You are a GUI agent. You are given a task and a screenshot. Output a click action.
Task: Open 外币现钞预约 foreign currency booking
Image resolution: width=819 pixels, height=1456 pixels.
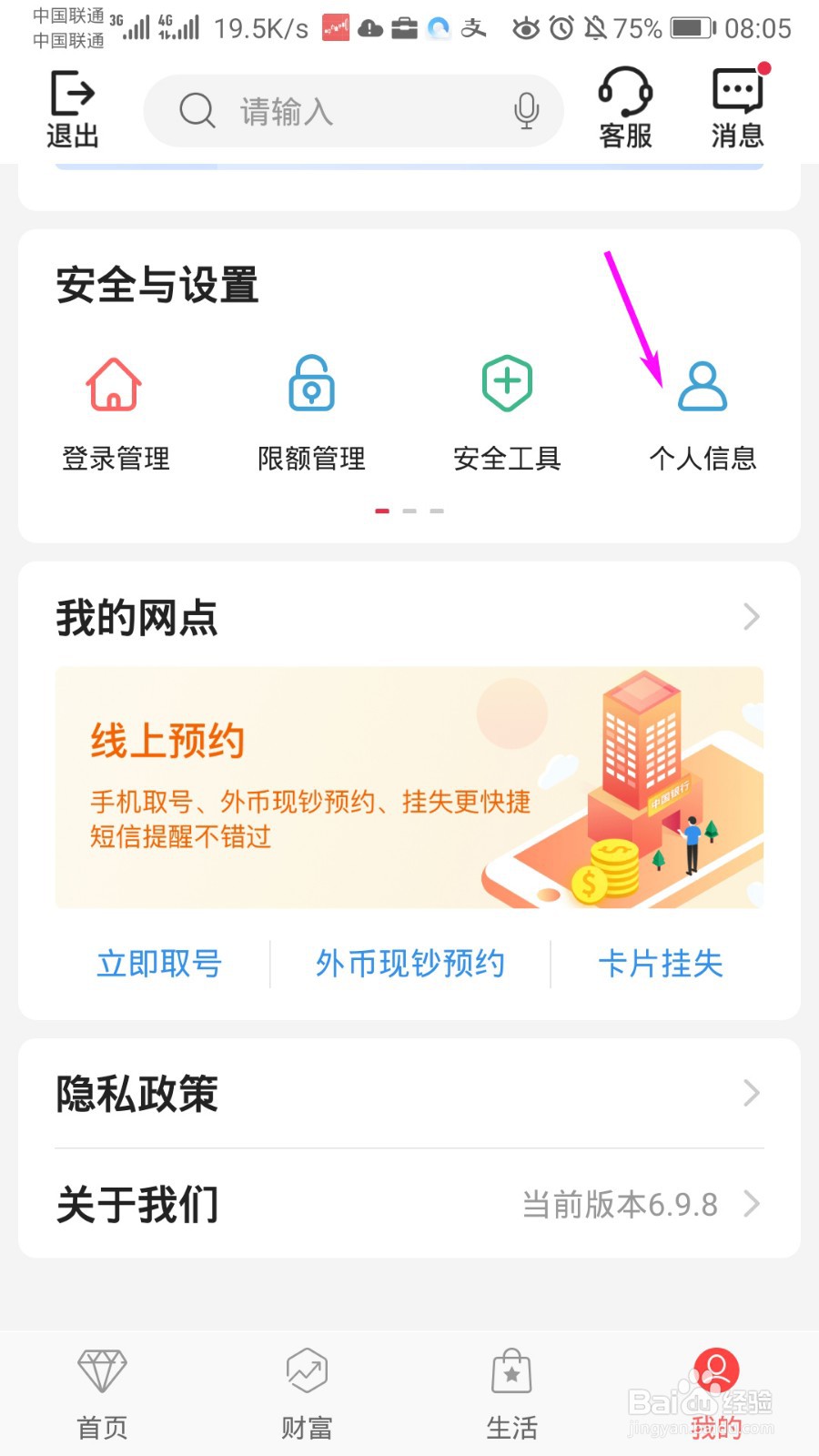[x=409, y=964]
